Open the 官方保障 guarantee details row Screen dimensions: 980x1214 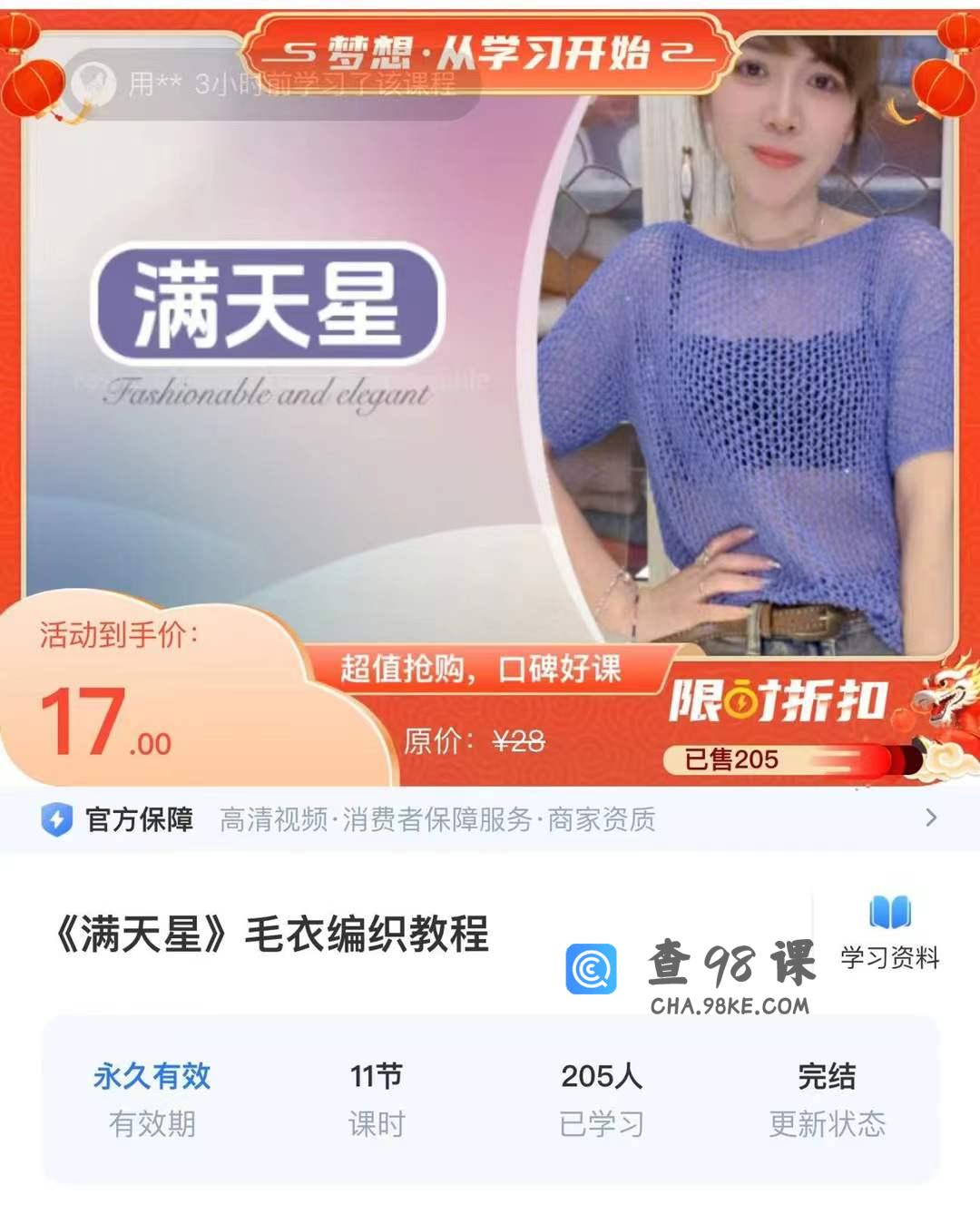click(x=490, y=819)
